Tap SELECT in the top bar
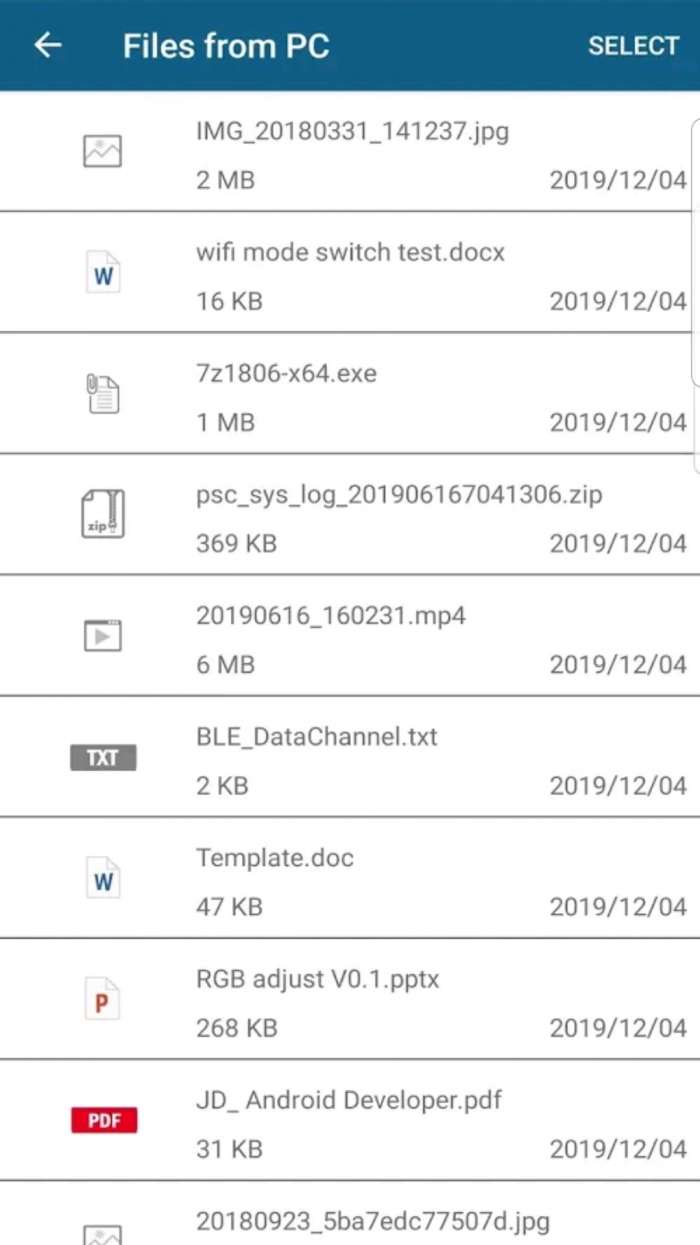The width and height of the screenshot is (700, 1245). tap(633, 46)
